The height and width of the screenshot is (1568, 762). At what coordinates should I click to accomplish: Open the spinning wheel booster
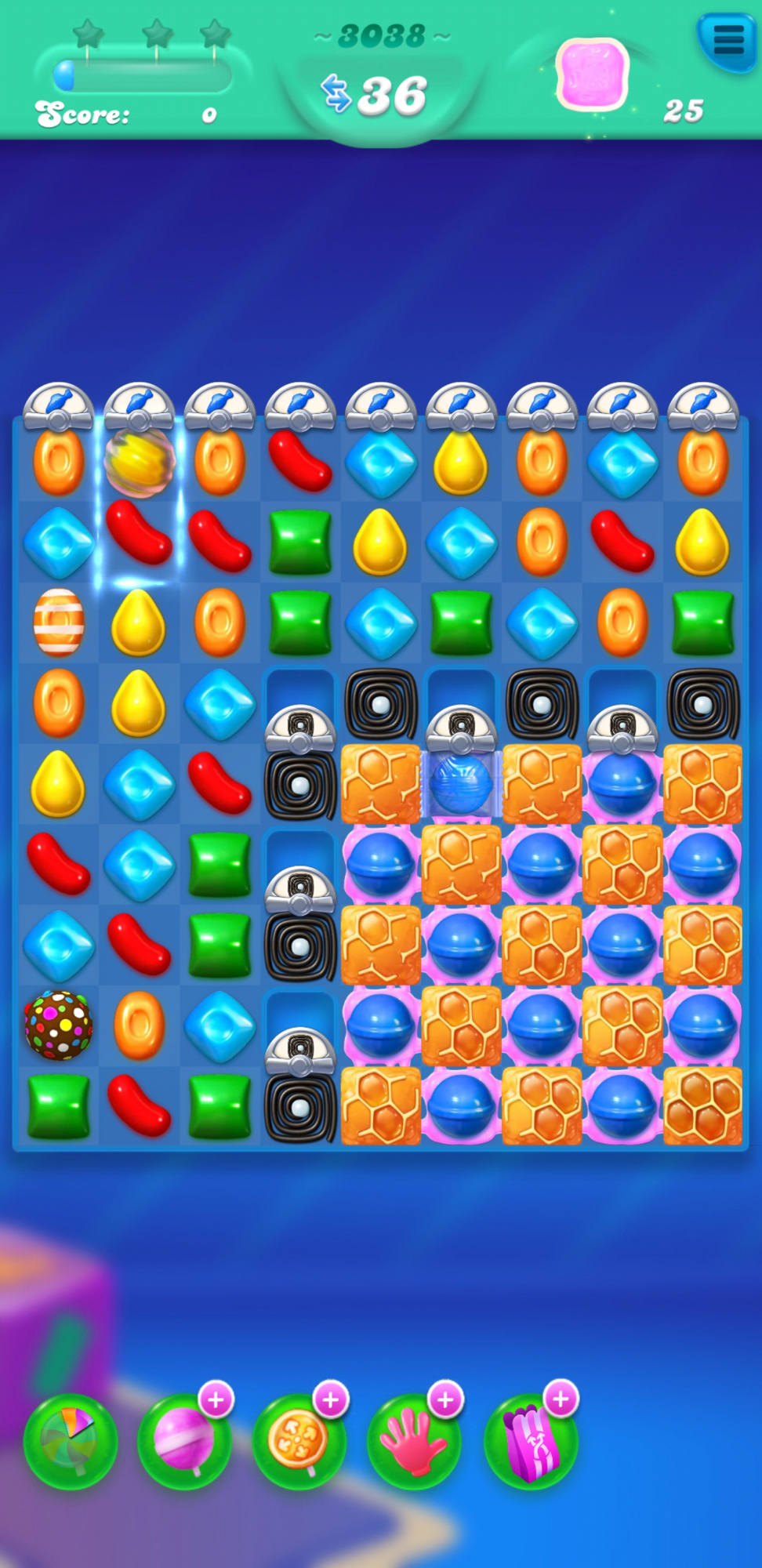pos(71,1441)
